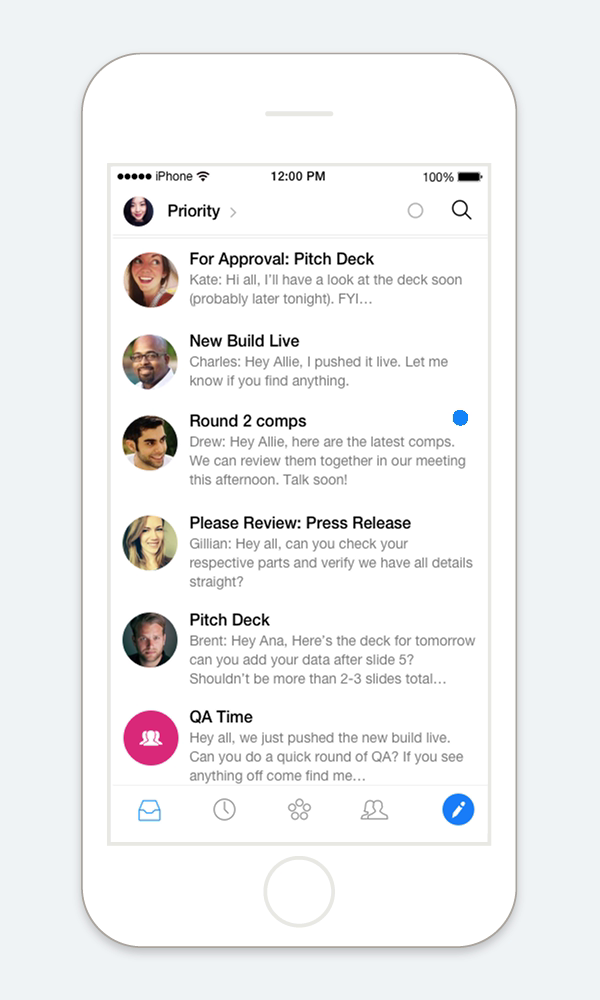Image resolution: width=600 pixels, height=1000 pixels.
Task: Open the search magnifier icon
Action: (x=461, y=210)
